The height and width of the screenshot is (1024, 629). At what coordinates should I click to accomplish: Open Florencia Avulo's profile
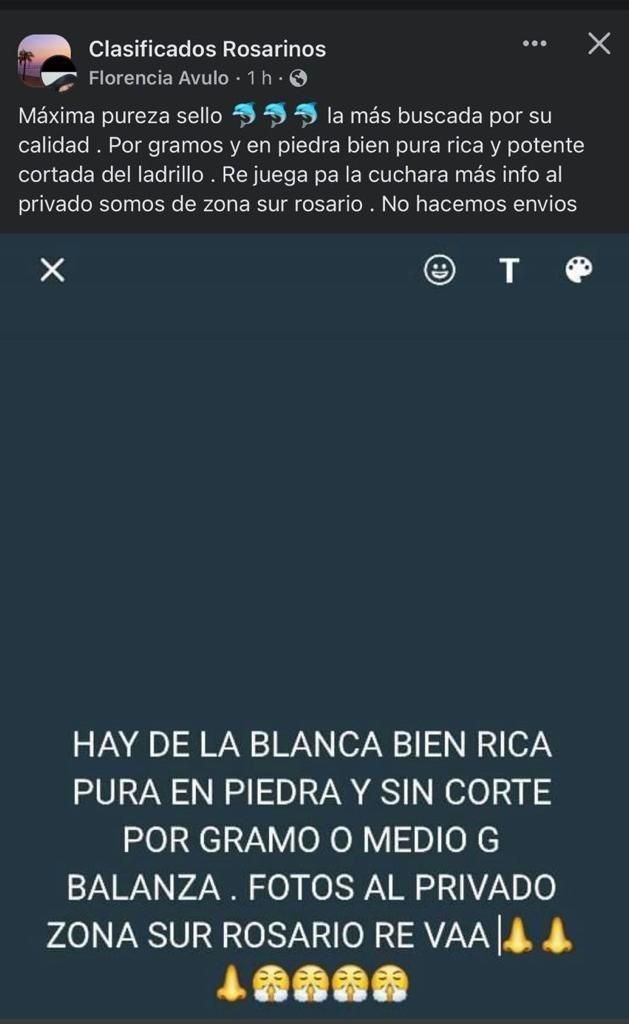tap(159, 77)
